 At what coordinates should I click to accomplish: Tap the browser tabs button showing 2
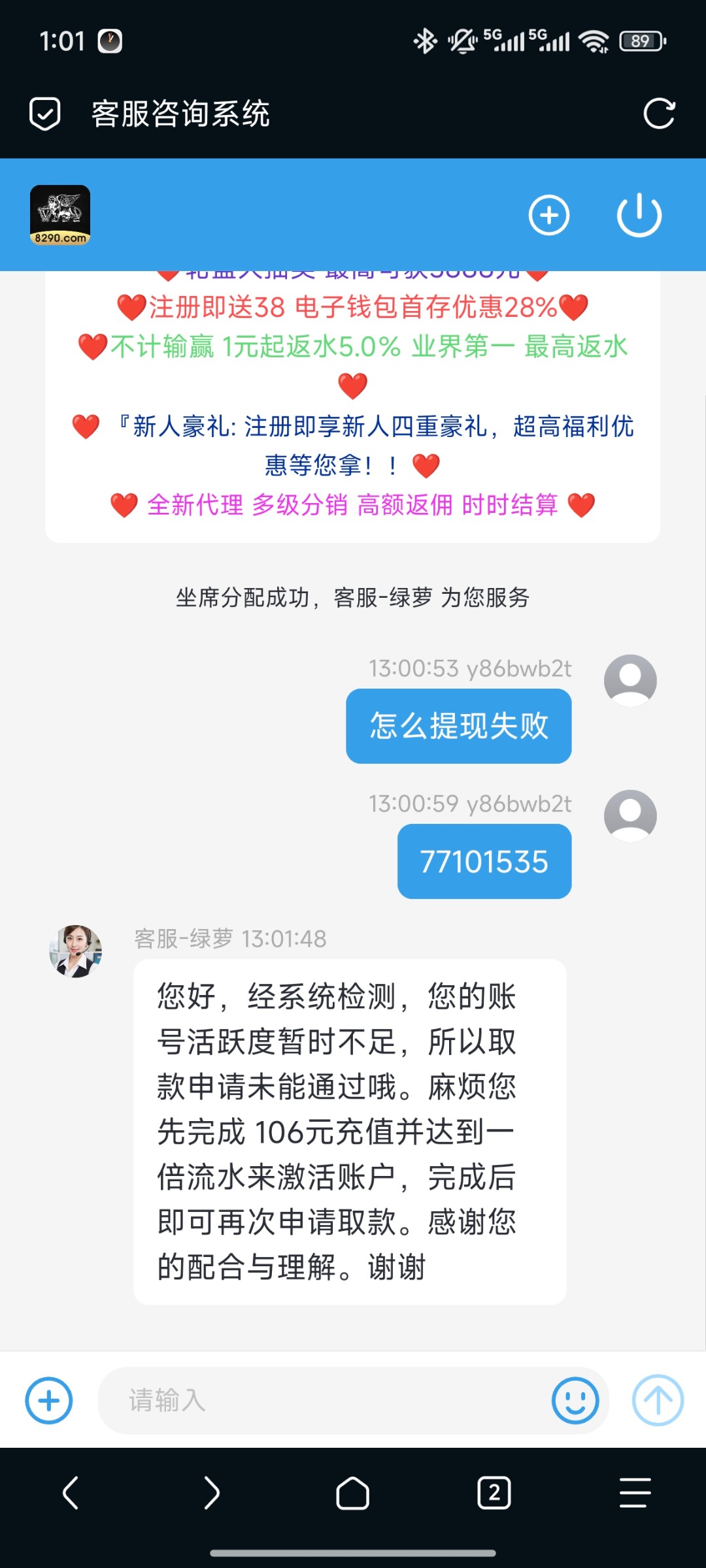tap(494, 1493)
